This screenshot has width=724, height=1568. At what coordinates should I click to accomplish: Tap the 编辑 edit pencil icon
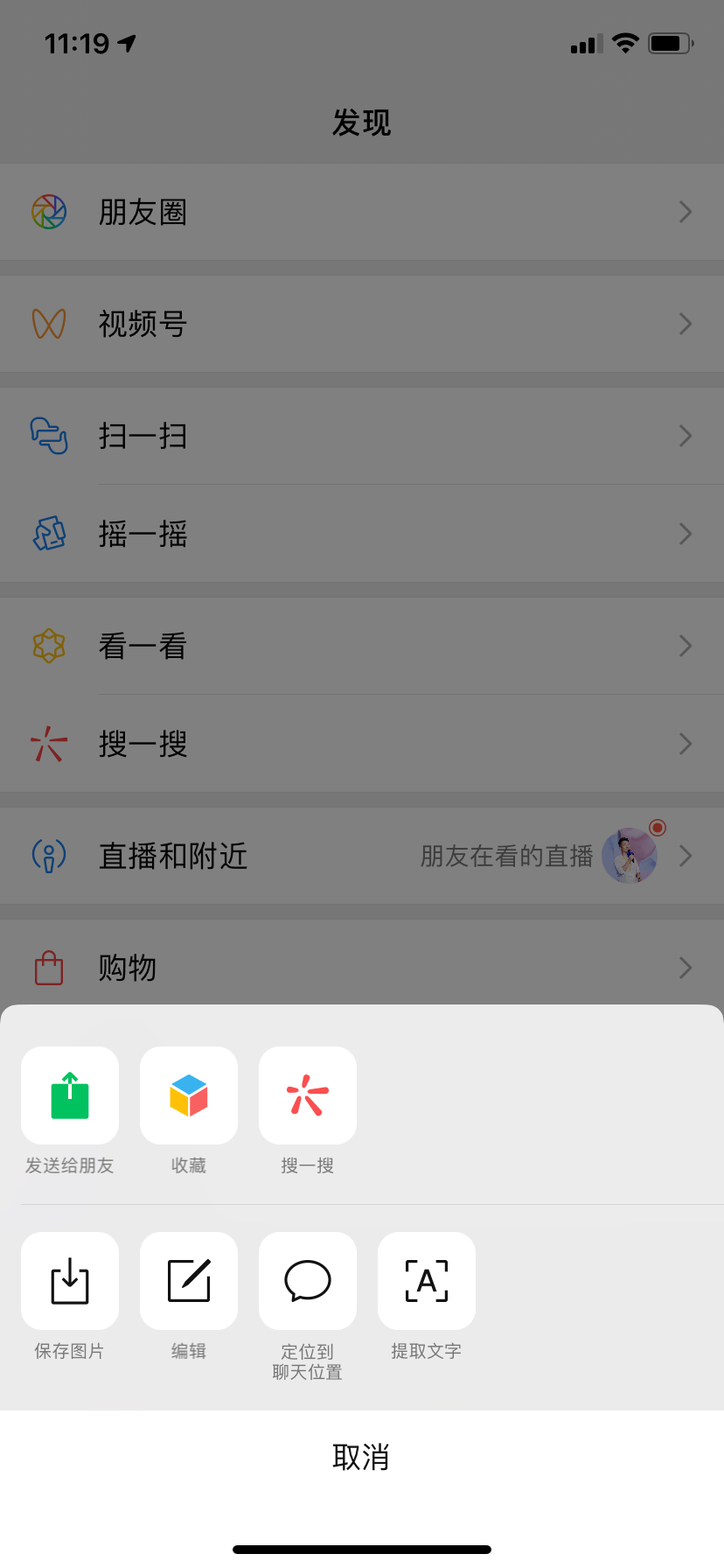[x=188, y=1280]
